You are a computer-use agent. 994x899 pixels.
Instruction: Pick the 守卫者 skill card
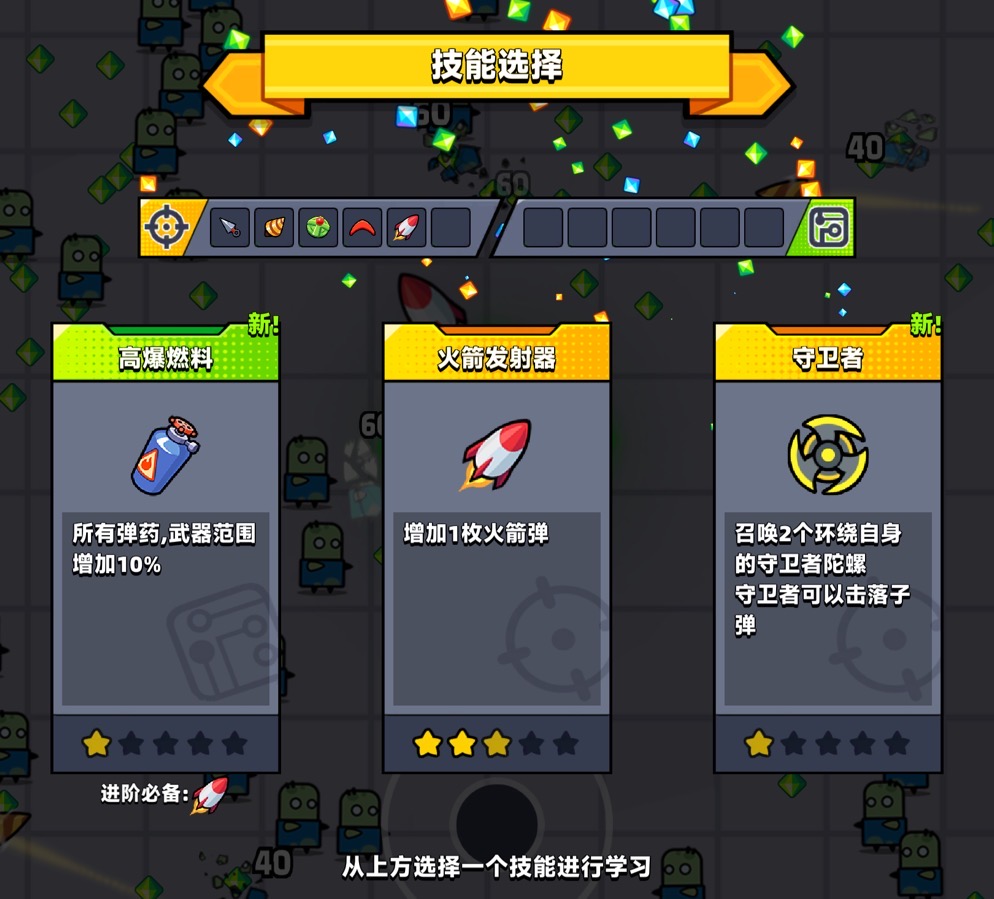tap(828, 548)
